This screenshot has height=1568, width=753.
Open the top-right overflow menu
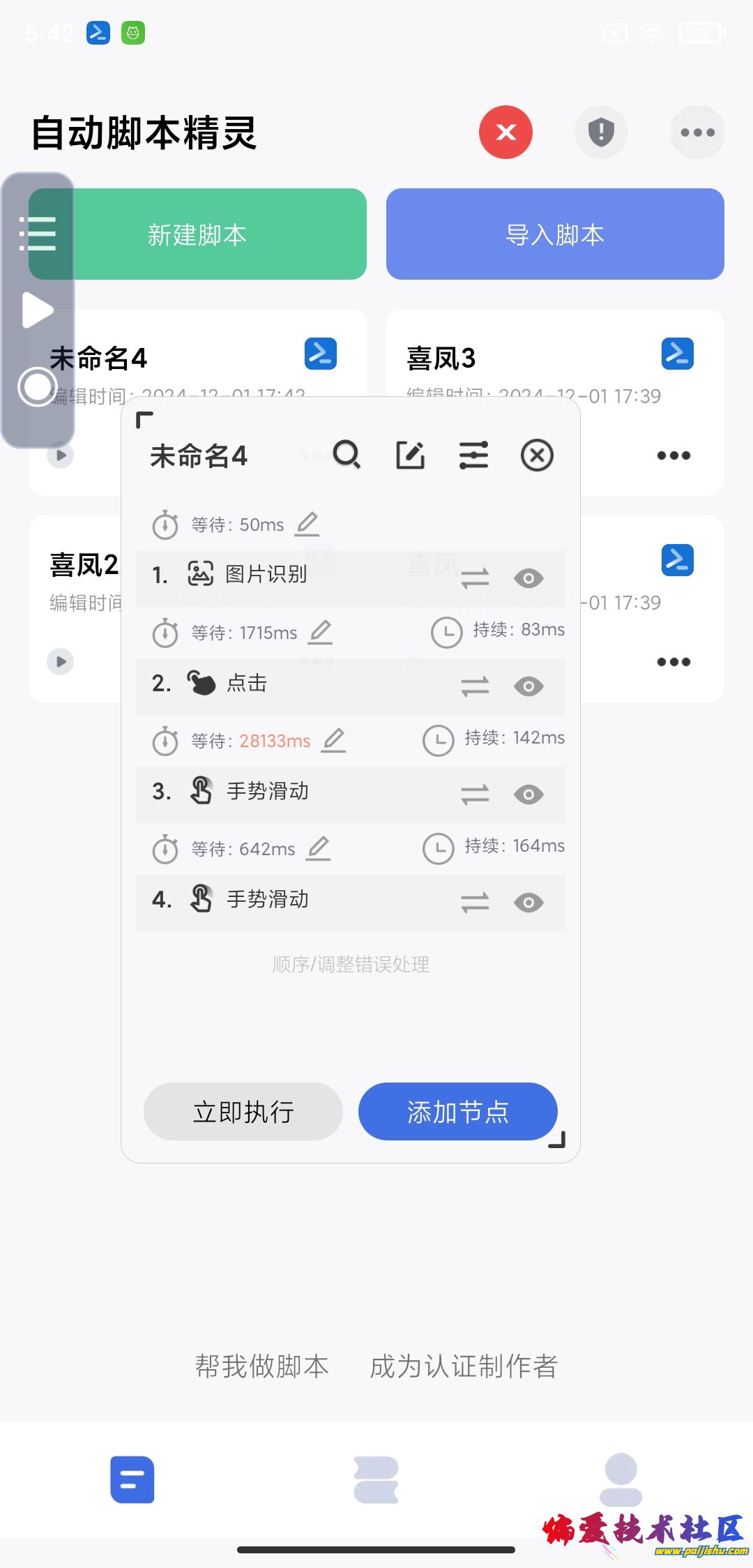697,133
